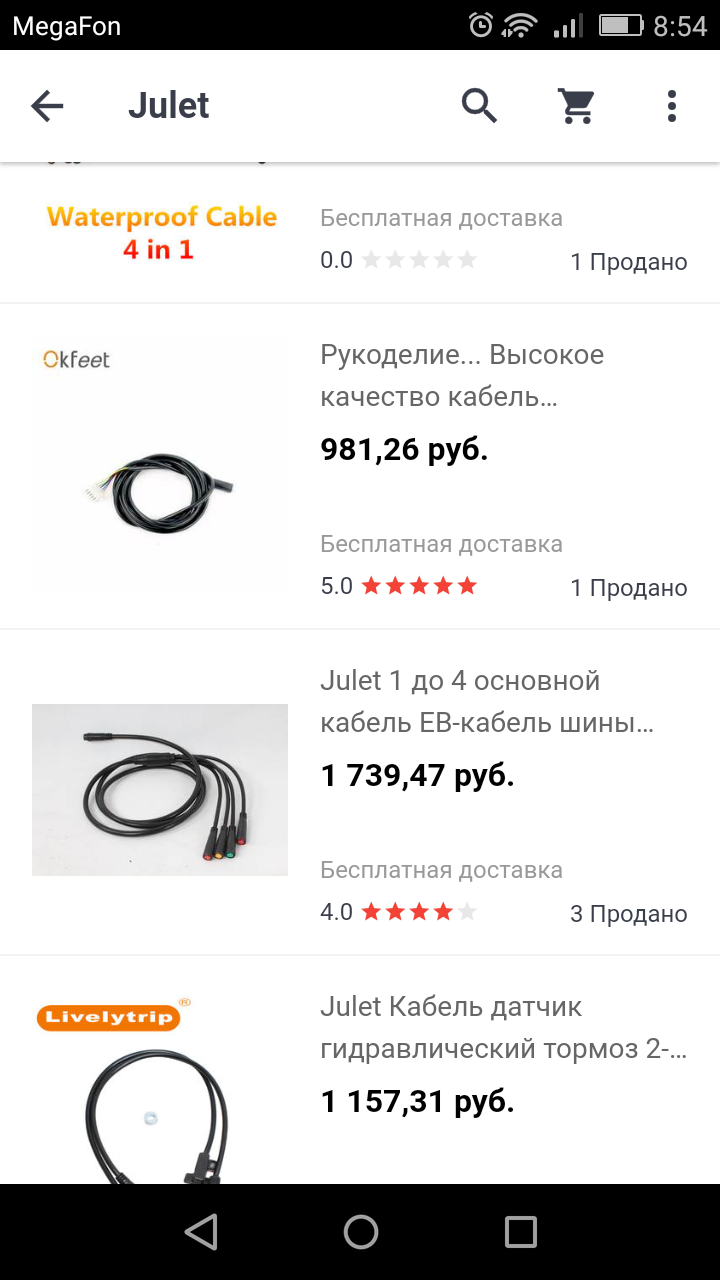
Task: Open the overflow menu
Action: 671,105
